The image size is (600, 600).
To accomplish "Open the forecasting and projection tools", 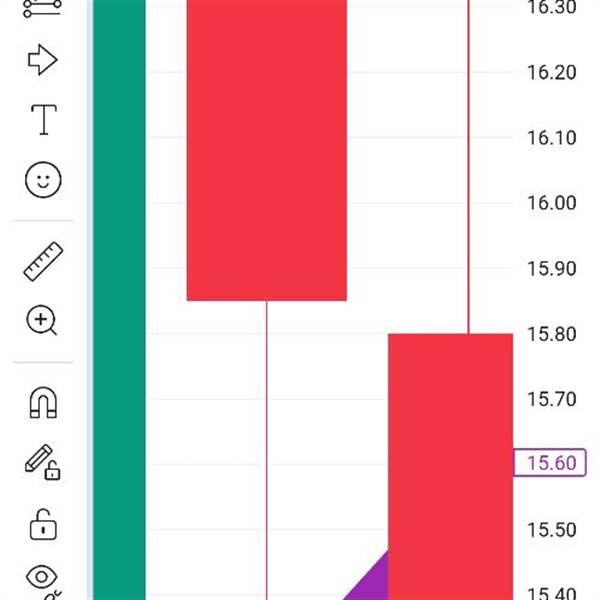I will click(42, 9).
